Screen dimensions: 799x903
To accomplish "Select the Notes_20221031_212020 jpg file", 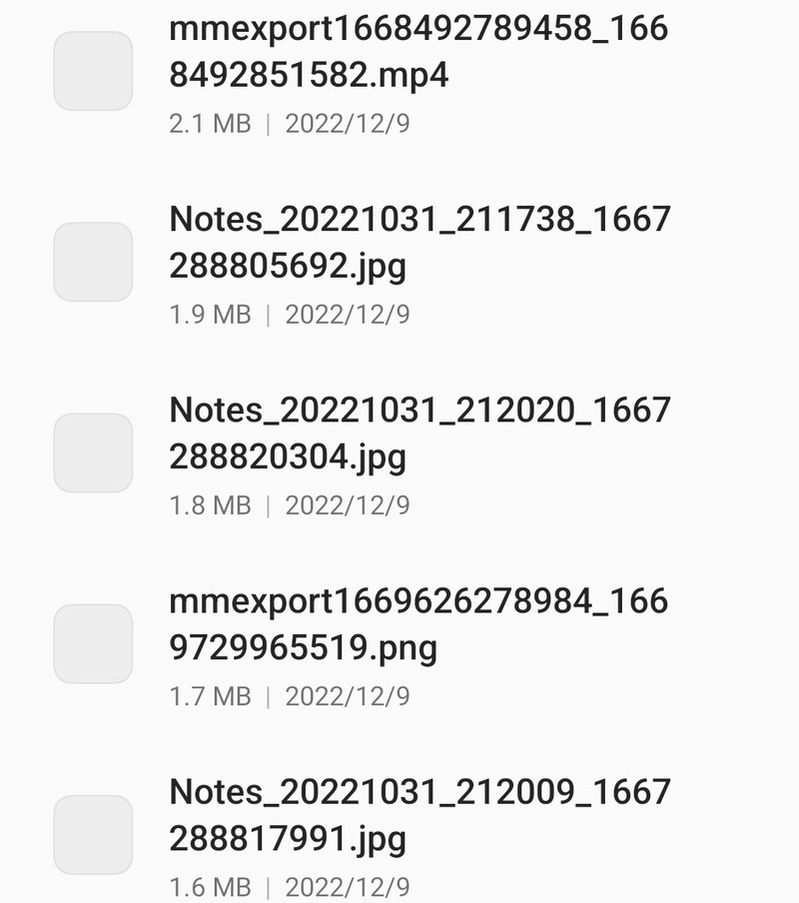I will click(418, 434).
